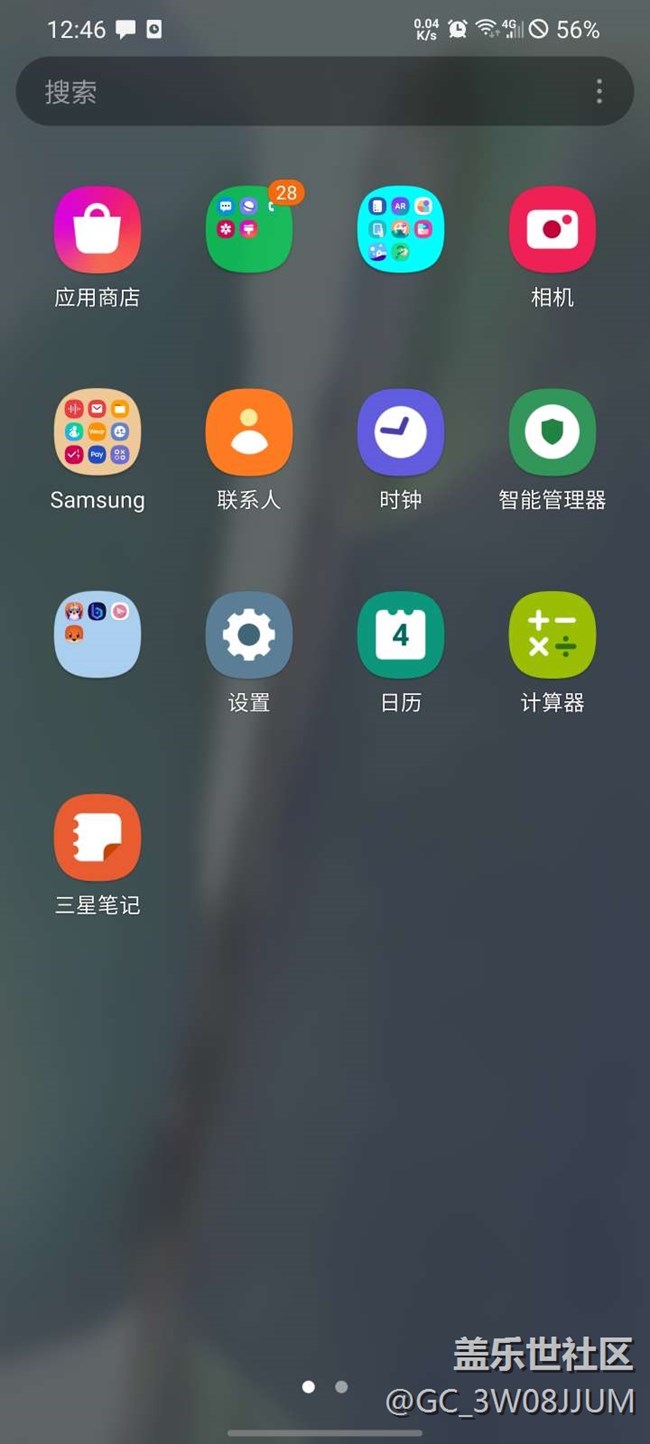Open the cyan app folder
This screenshot has width=650, height=1444.
tap(400, 230)
